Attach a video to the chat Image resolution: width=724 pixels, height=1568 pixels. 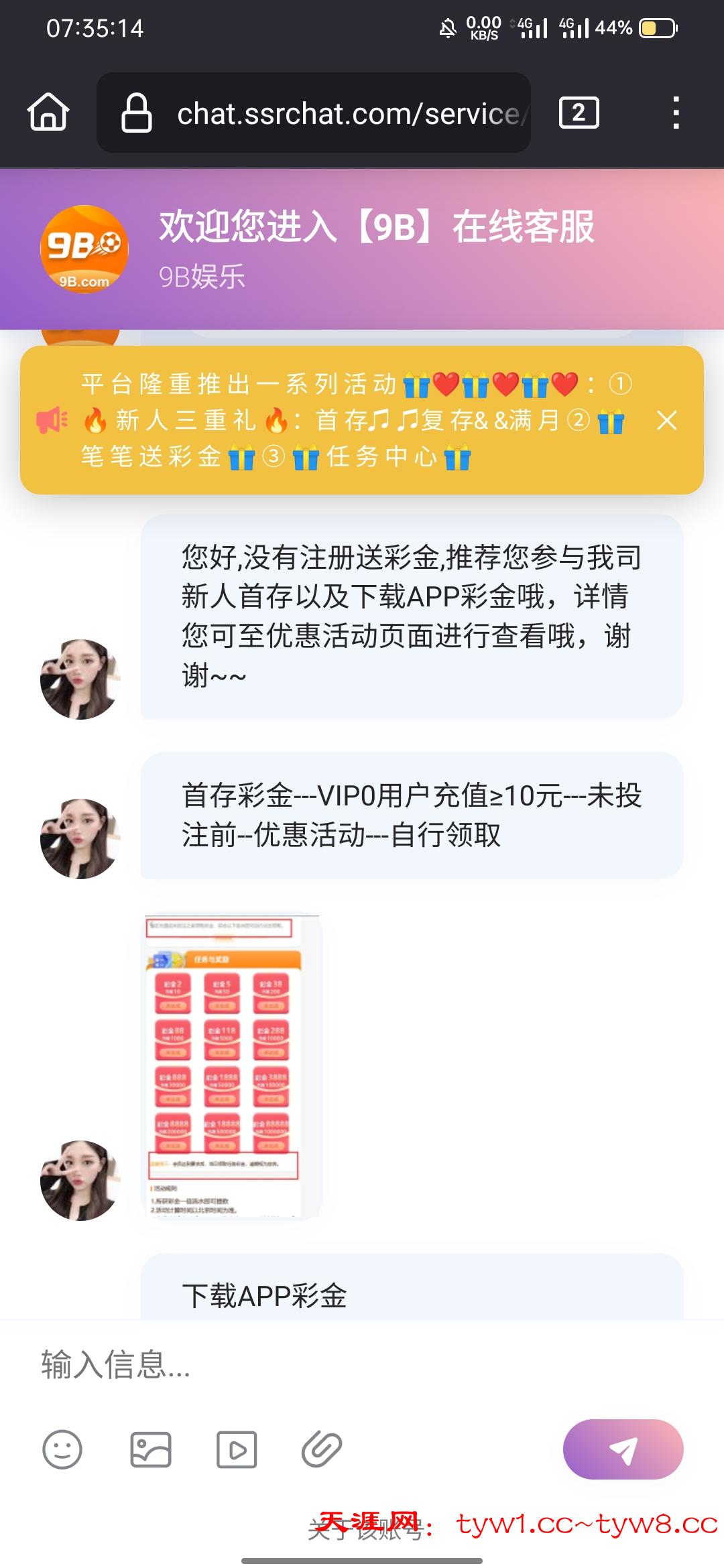[237, 1450]
